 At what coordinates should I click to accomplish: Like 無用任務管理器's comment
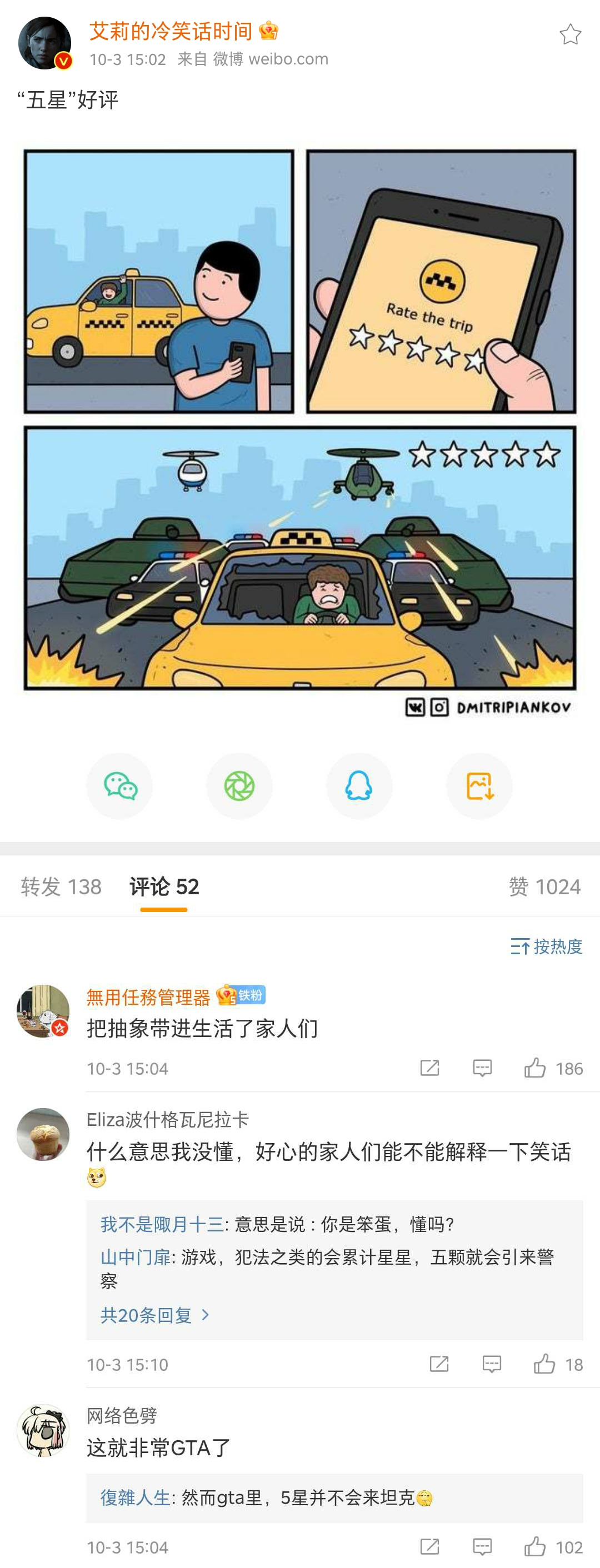point(536,1068)
